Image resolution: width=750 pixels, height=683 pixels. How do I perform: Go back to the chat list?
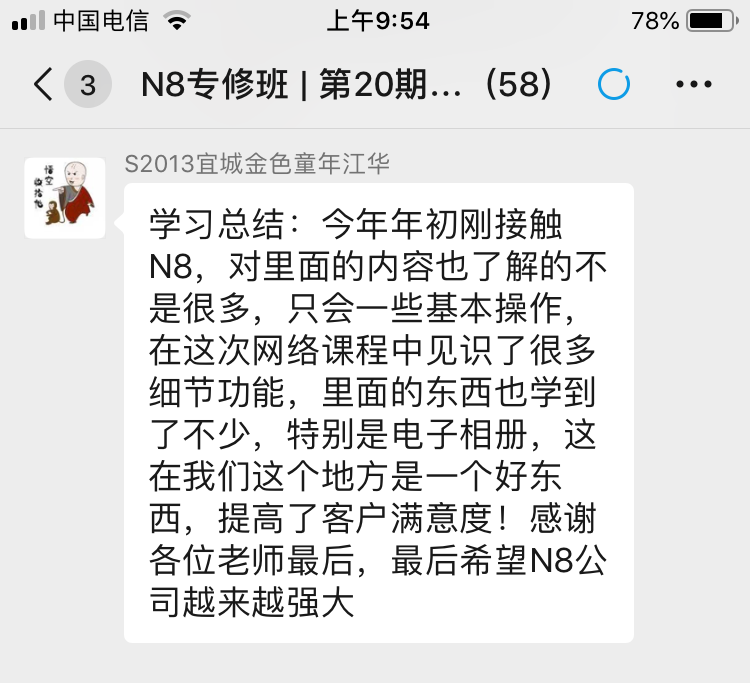44,85
